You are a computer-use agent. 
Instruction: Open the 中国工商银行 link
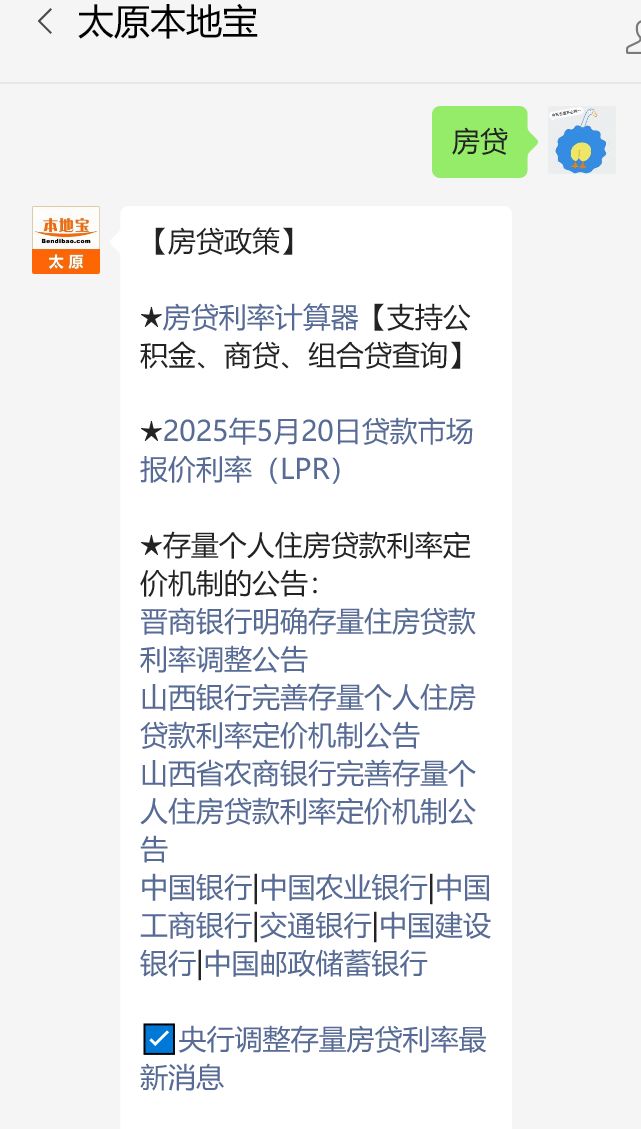pyautogui.click(x=196, y=926)
